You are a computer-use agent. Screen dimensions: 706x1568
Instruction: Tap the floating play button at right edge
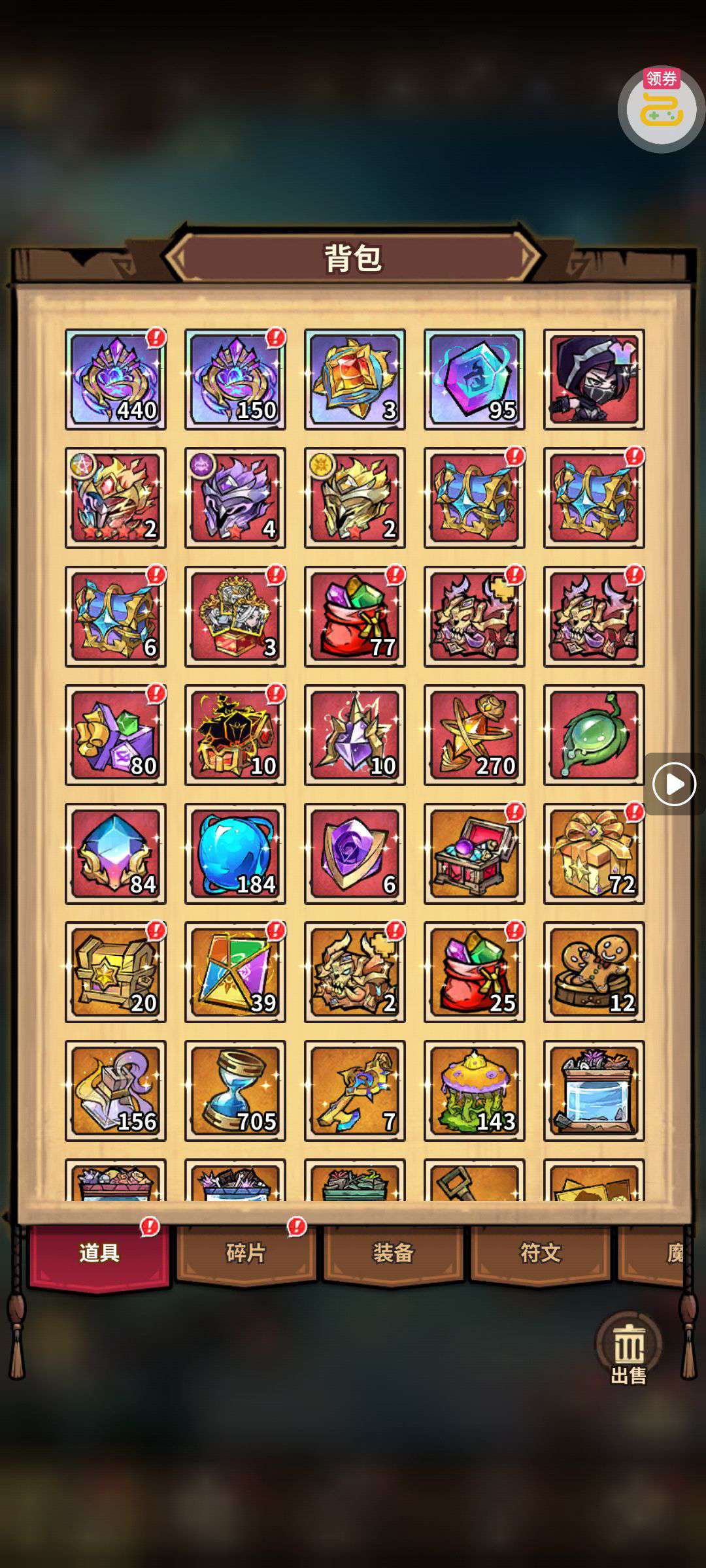click(674, 784)
